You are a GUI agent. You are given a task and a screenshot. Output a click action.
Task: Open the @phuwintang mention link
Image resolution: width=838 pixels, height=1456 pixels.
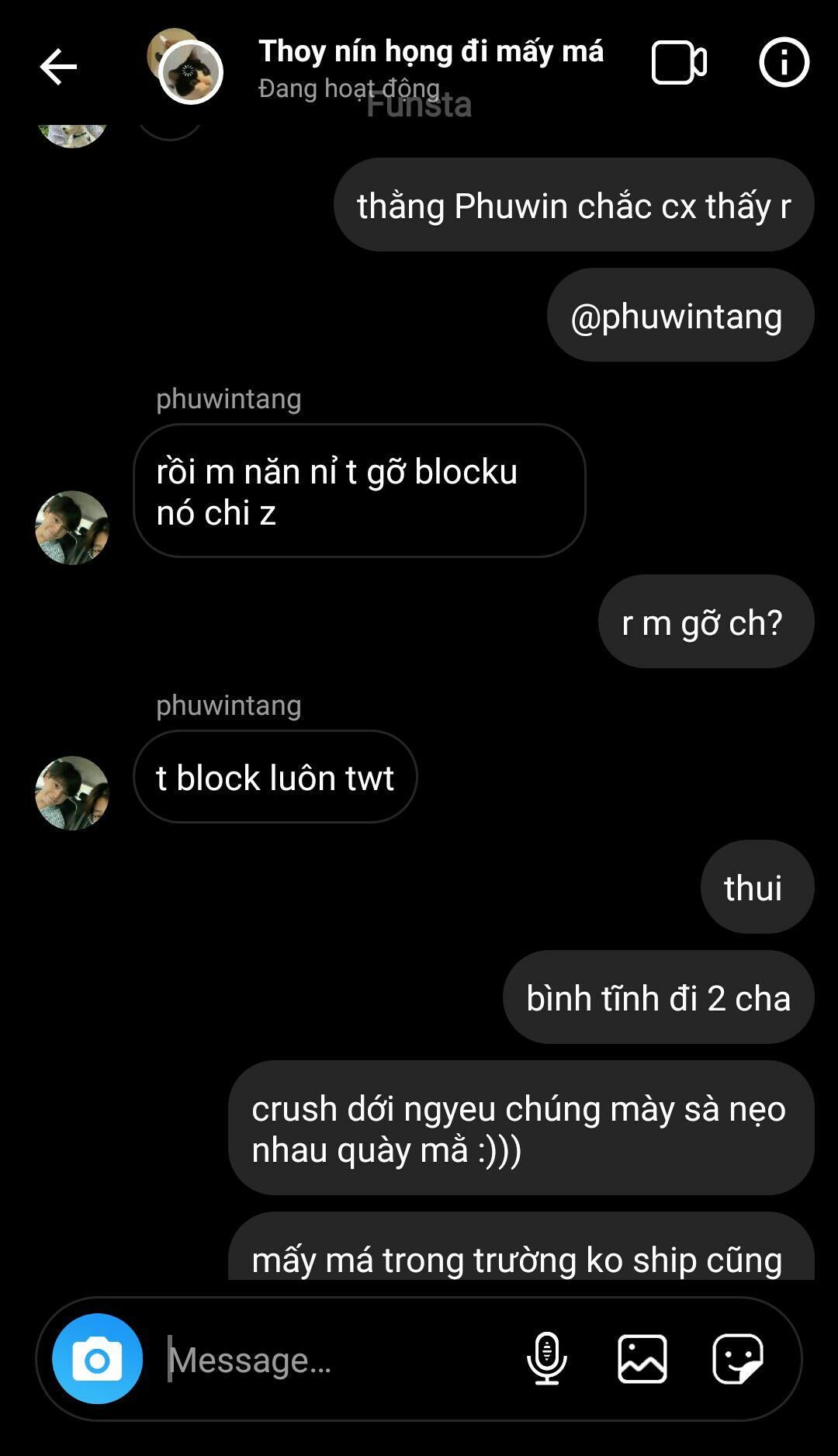tap(677, 316)
